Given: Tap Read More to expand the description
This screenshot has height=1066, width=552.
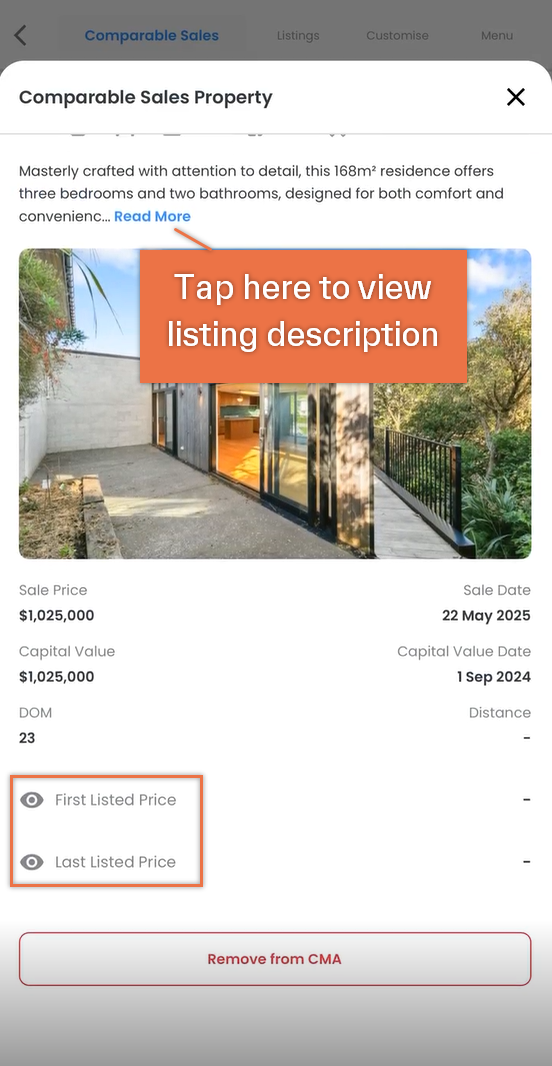Looking at the screenshot, I should (152, 216).
